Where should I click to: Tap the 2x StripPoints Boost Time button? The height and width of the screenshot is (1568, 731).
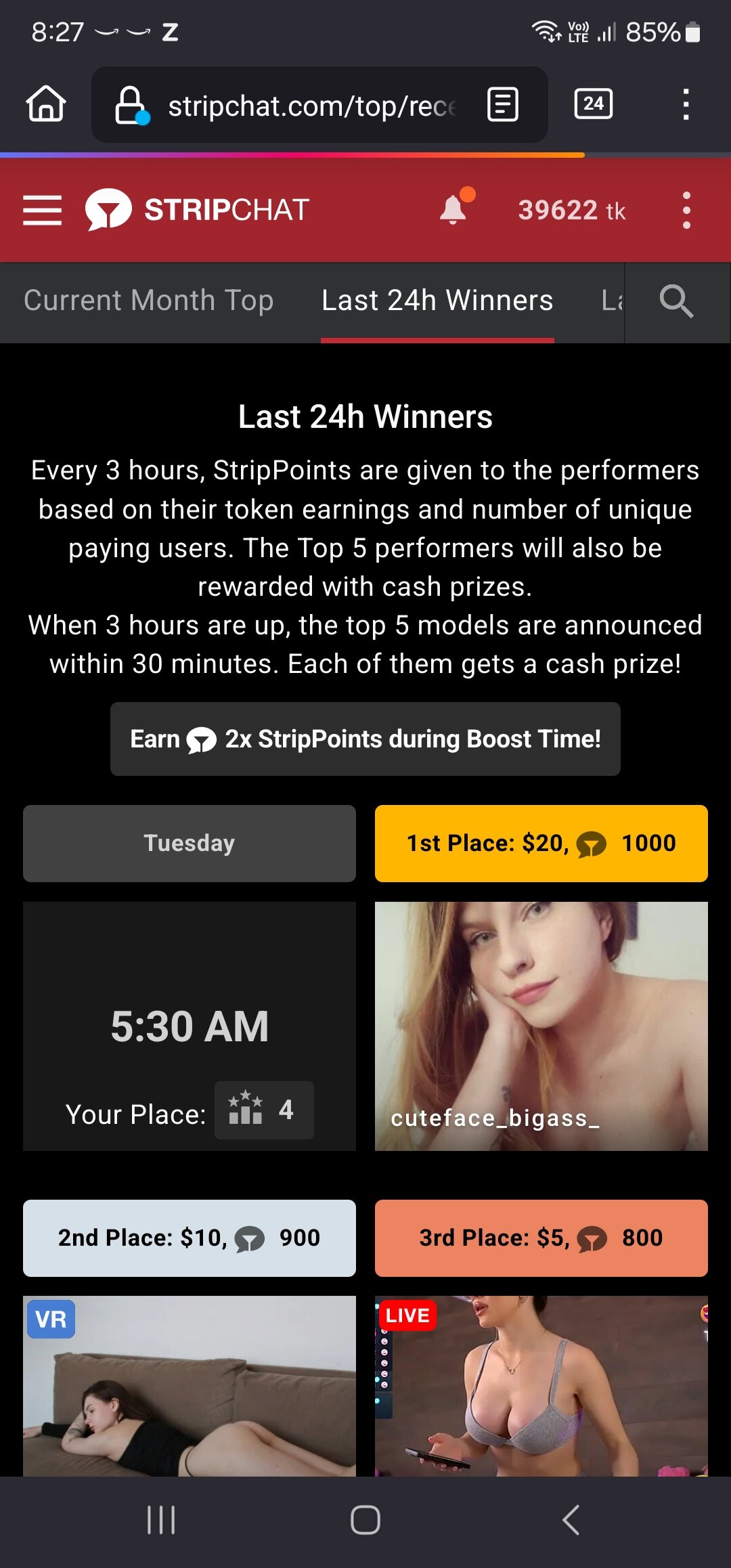(365, 739)
